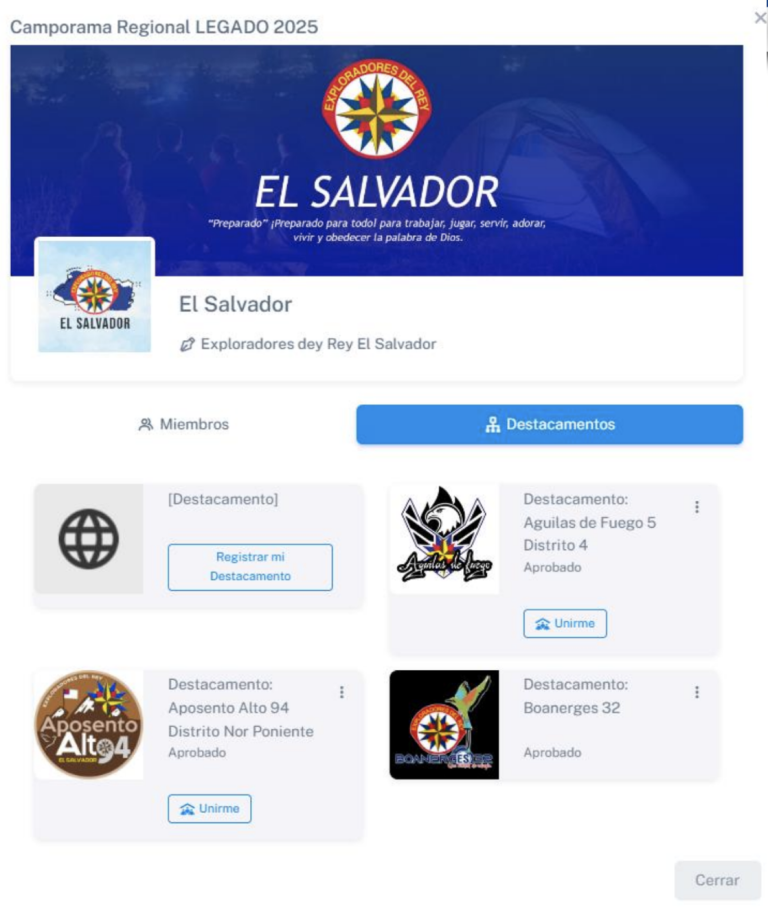Switch to the Miembros tab
This screenshot has height=907, width=768.
coord(183,424)
